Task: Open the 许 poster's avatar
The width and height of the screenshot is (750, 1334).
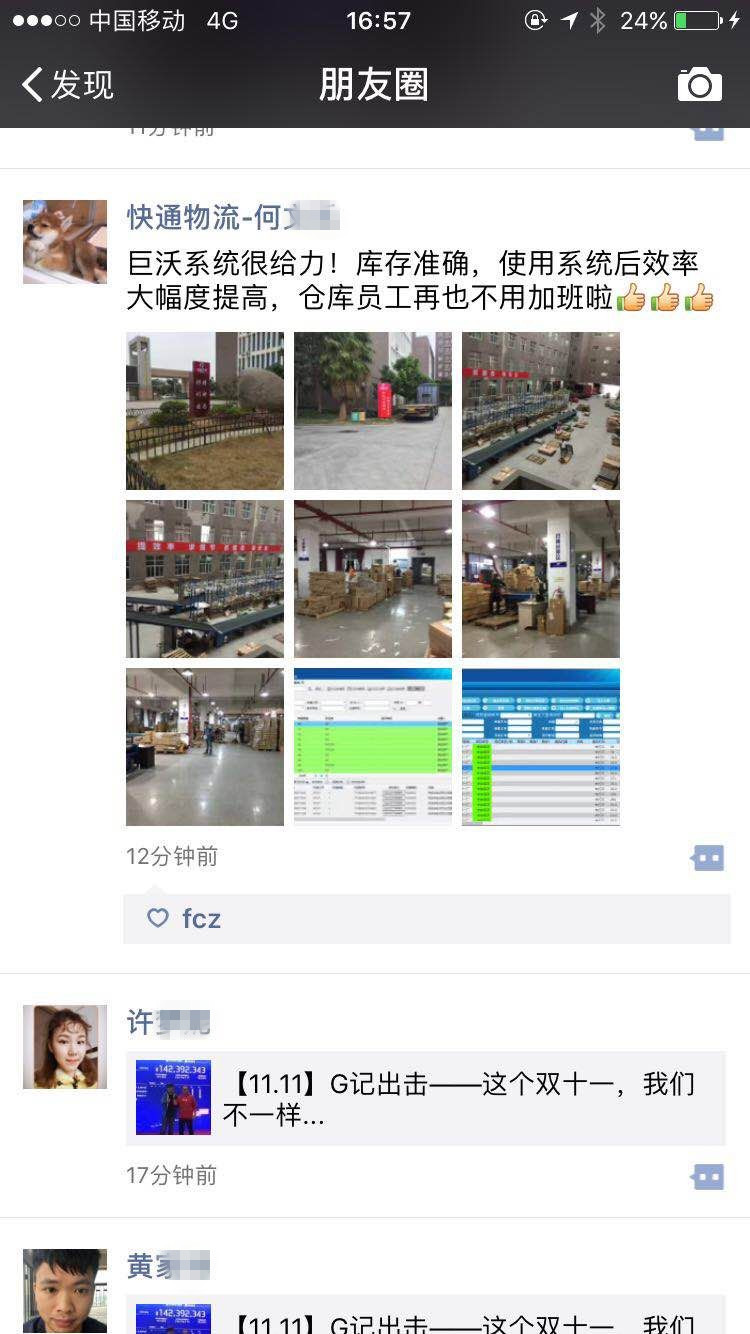Action: pyautogui.click(x=65, y=1047)
